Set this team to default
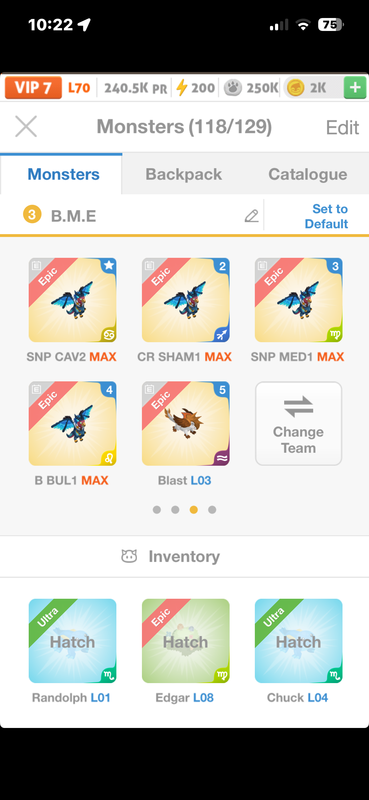The width and height of the screenshot is (369, 800). (327, 216)
